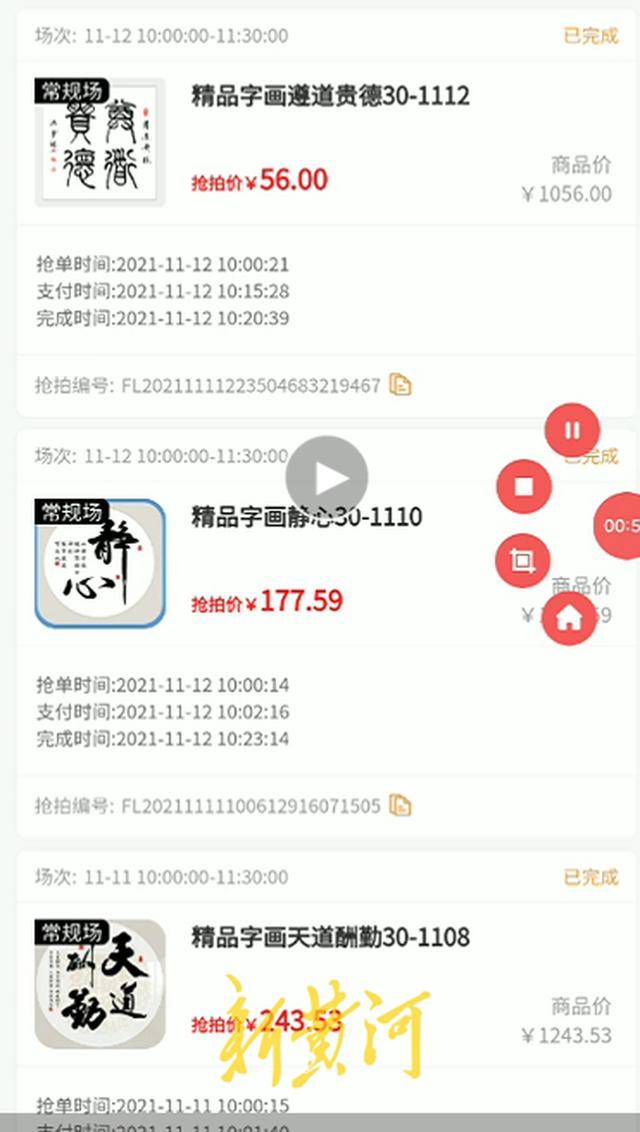Copy the order number ending in 6071505
Image resolution: width=640 pixels, height=1132 pixels.
point(401,805)
